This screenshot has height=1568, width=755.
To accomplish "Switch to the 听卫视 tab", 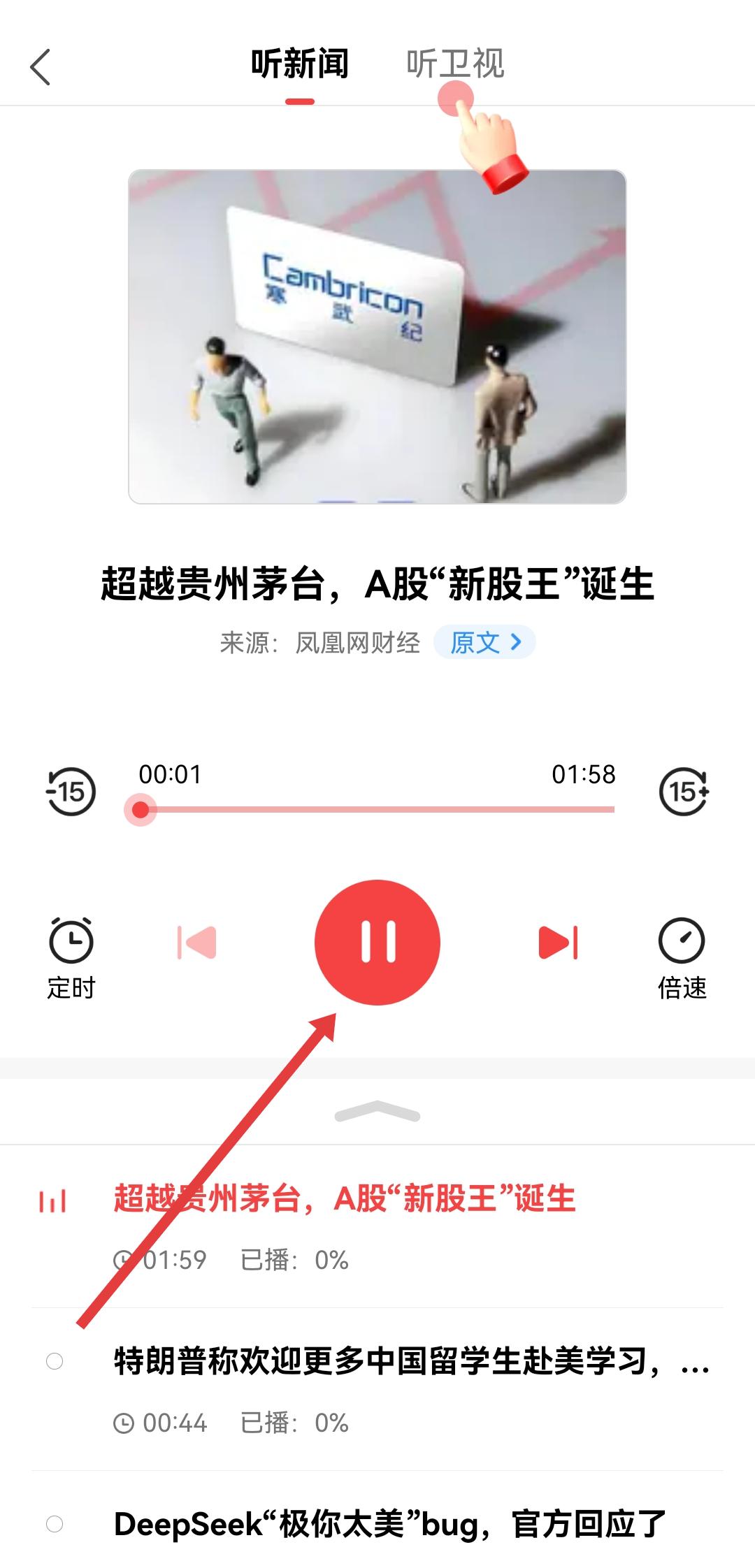I will click(454, 64).
